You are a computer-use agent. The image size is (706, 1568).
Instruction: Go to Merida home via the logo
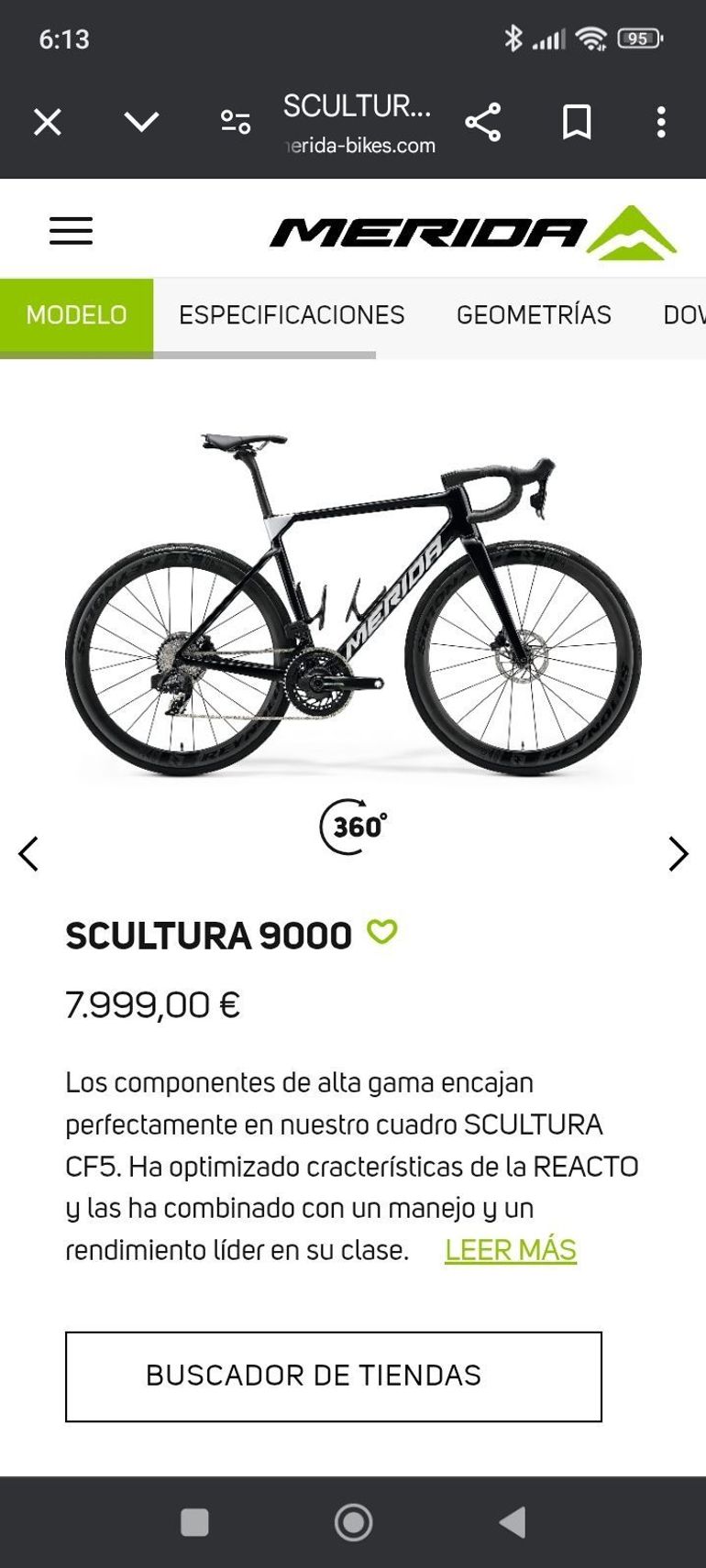point(472,233)
